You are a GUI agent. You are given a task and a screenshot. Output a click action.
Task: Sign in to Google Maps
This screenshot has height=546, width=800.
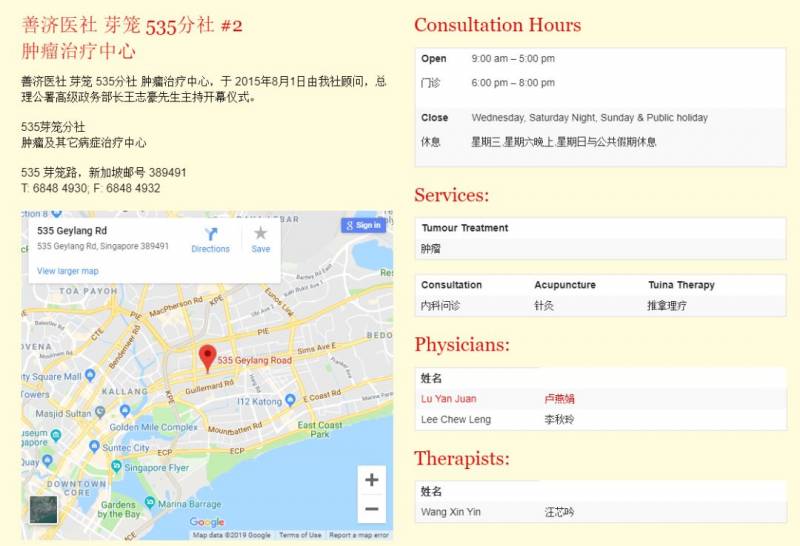click(x=363, y=225)
